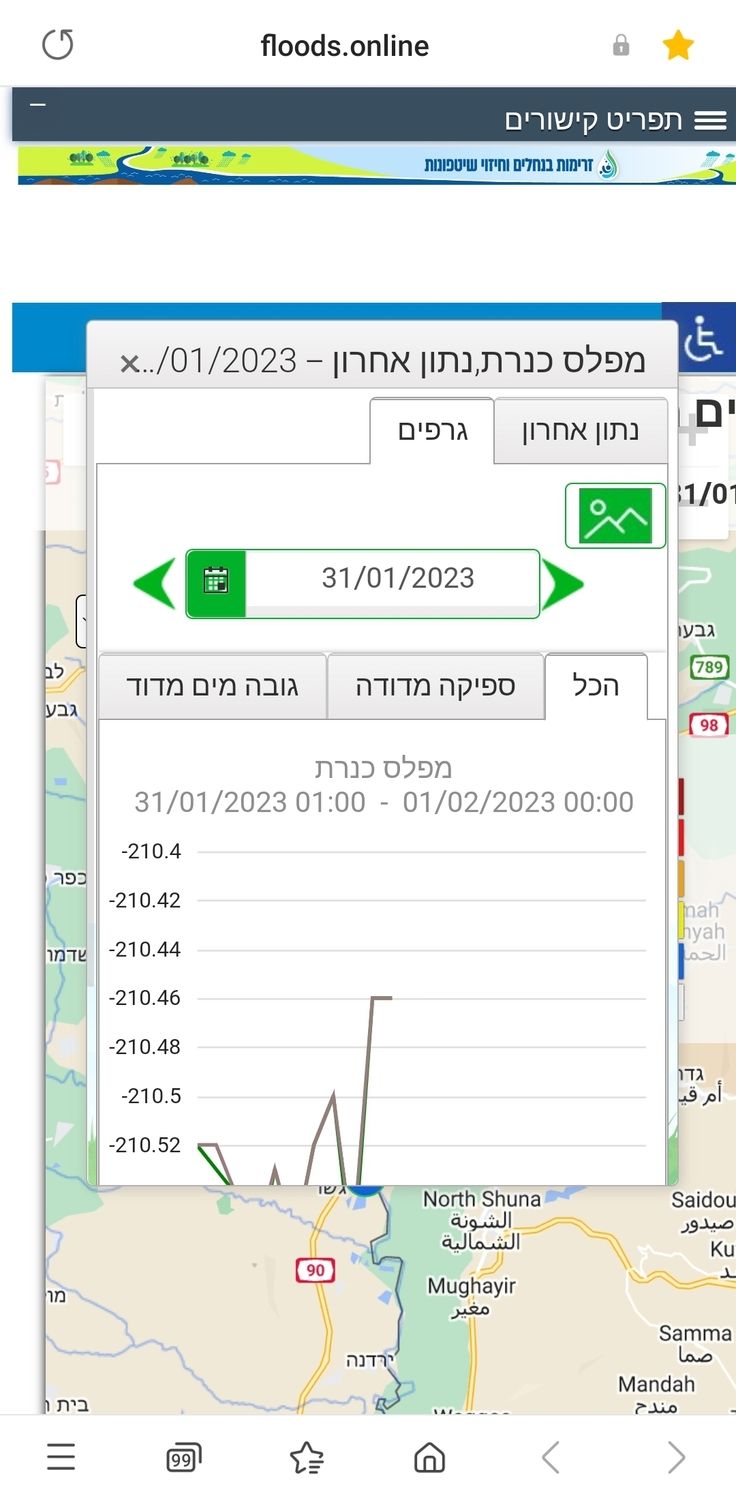View open browser tabs counter
The image size is (736, 1500).
[183, 1458]
